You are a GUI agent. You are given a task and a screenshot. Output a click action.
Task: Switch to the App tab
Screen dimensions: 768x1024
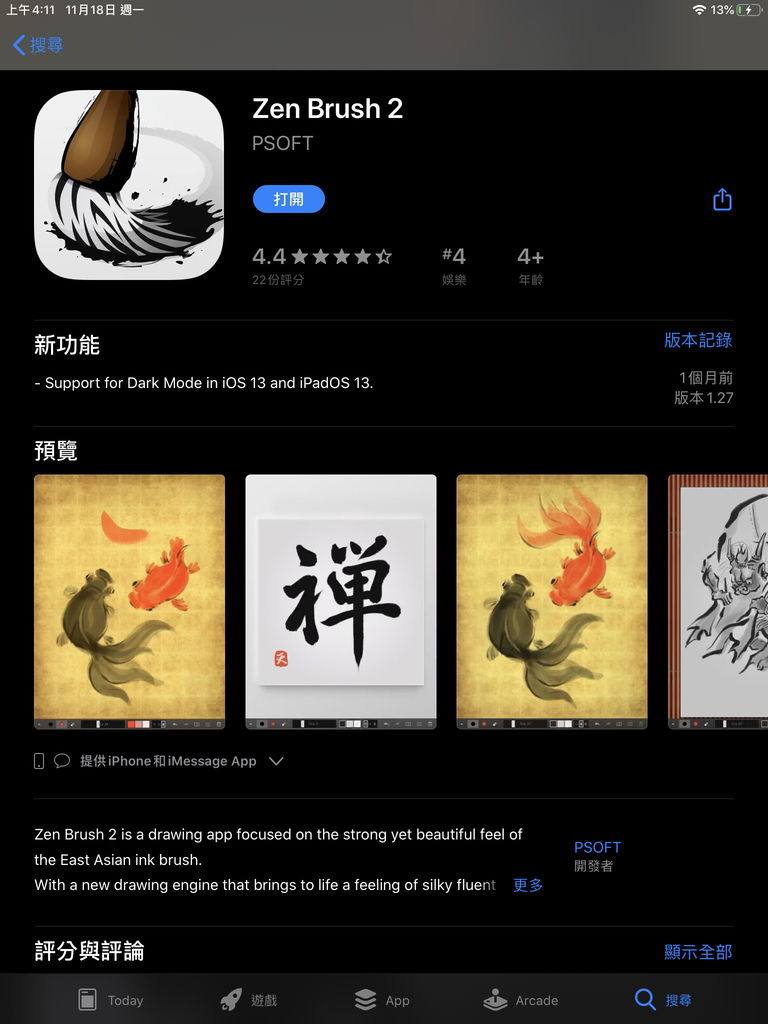tap(382, 1000)
